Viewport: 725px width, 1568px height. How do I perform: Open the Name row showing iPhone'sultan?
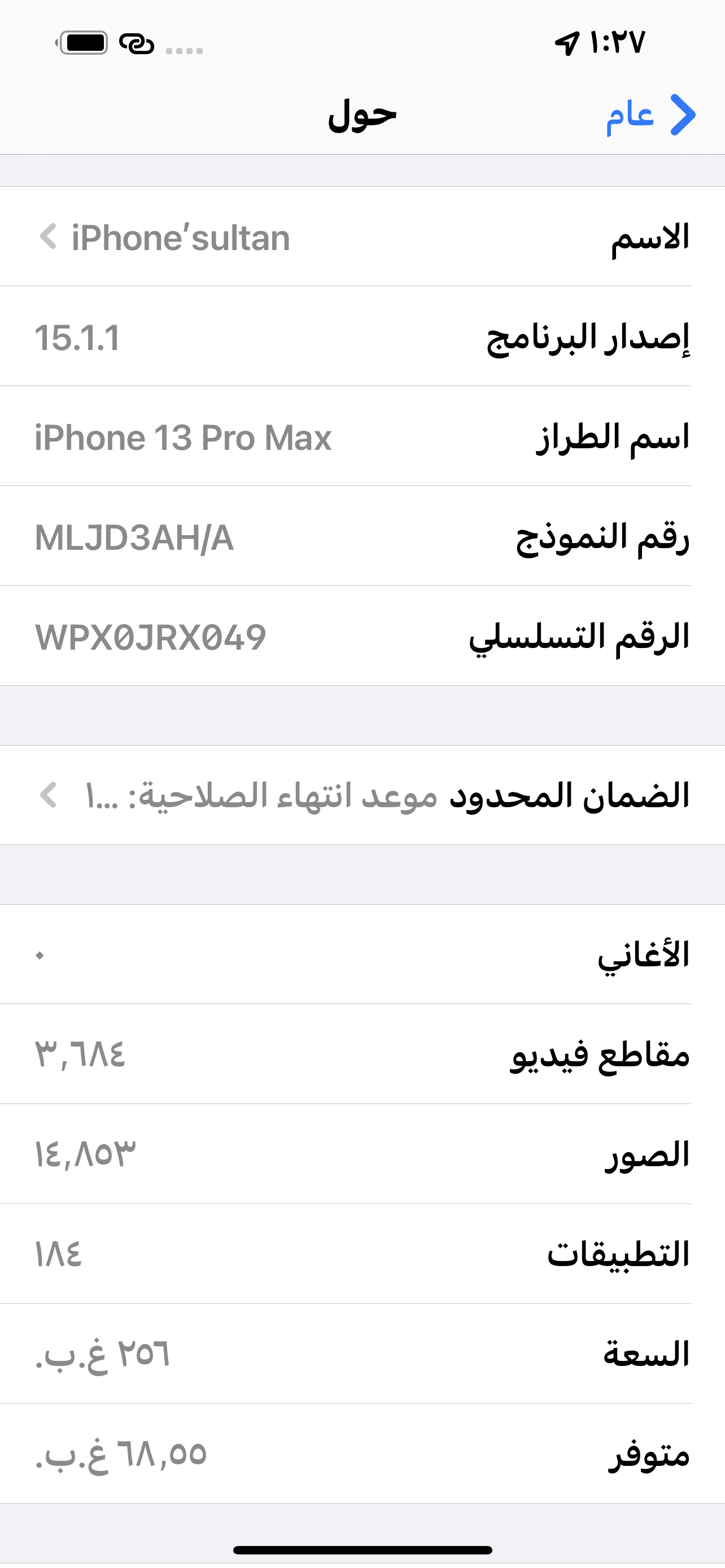pos(362,237)
